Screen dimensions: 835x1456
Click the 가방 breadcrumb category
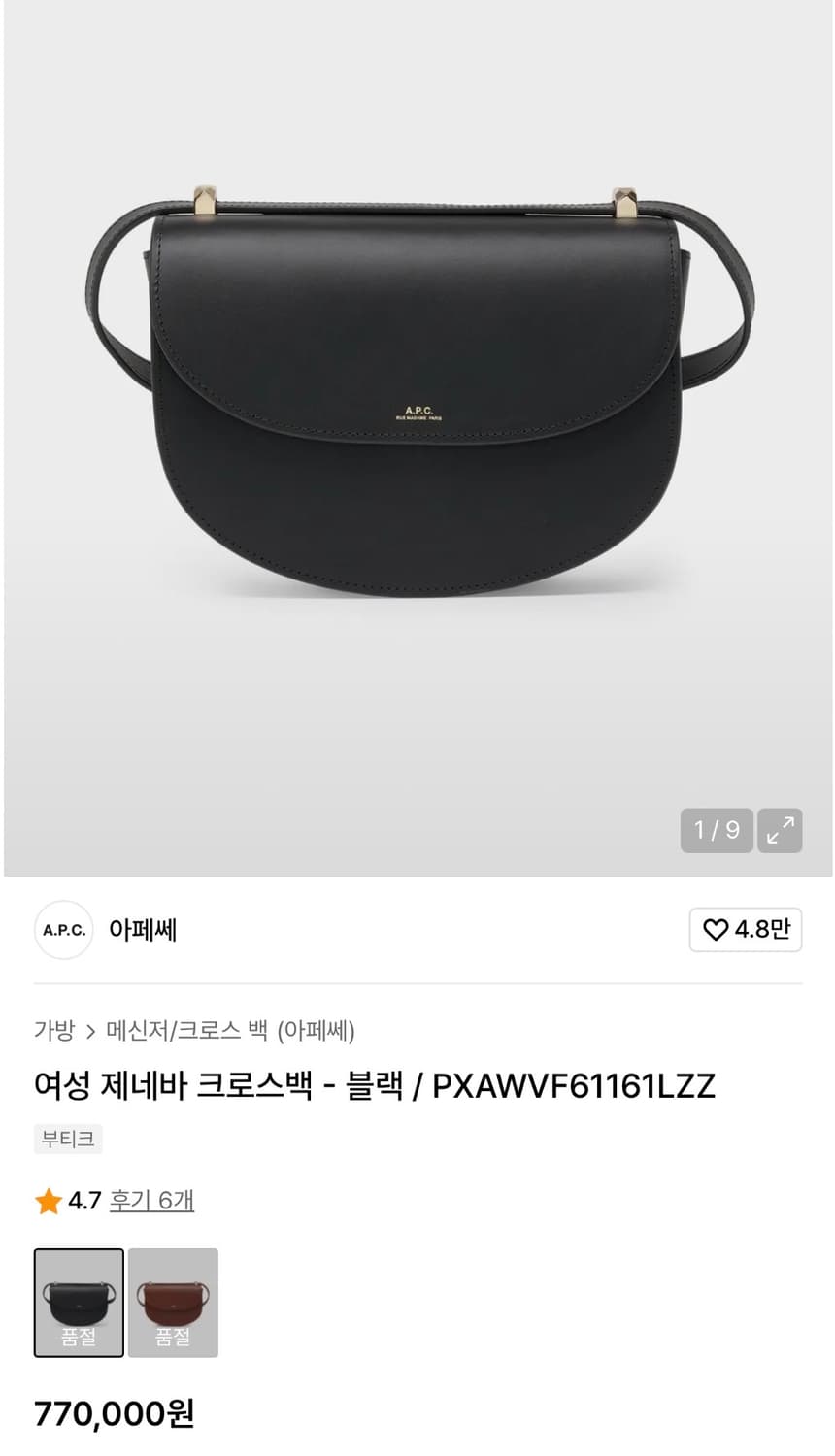[x=52, y=1033]
